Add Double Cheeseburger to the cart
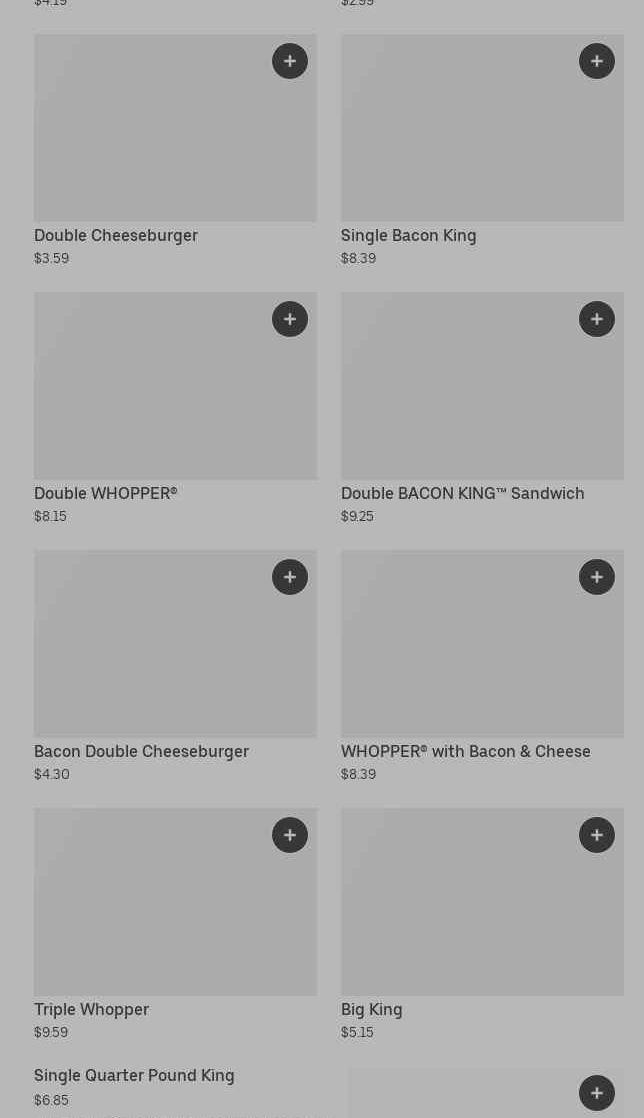 (x=290, y=61)
